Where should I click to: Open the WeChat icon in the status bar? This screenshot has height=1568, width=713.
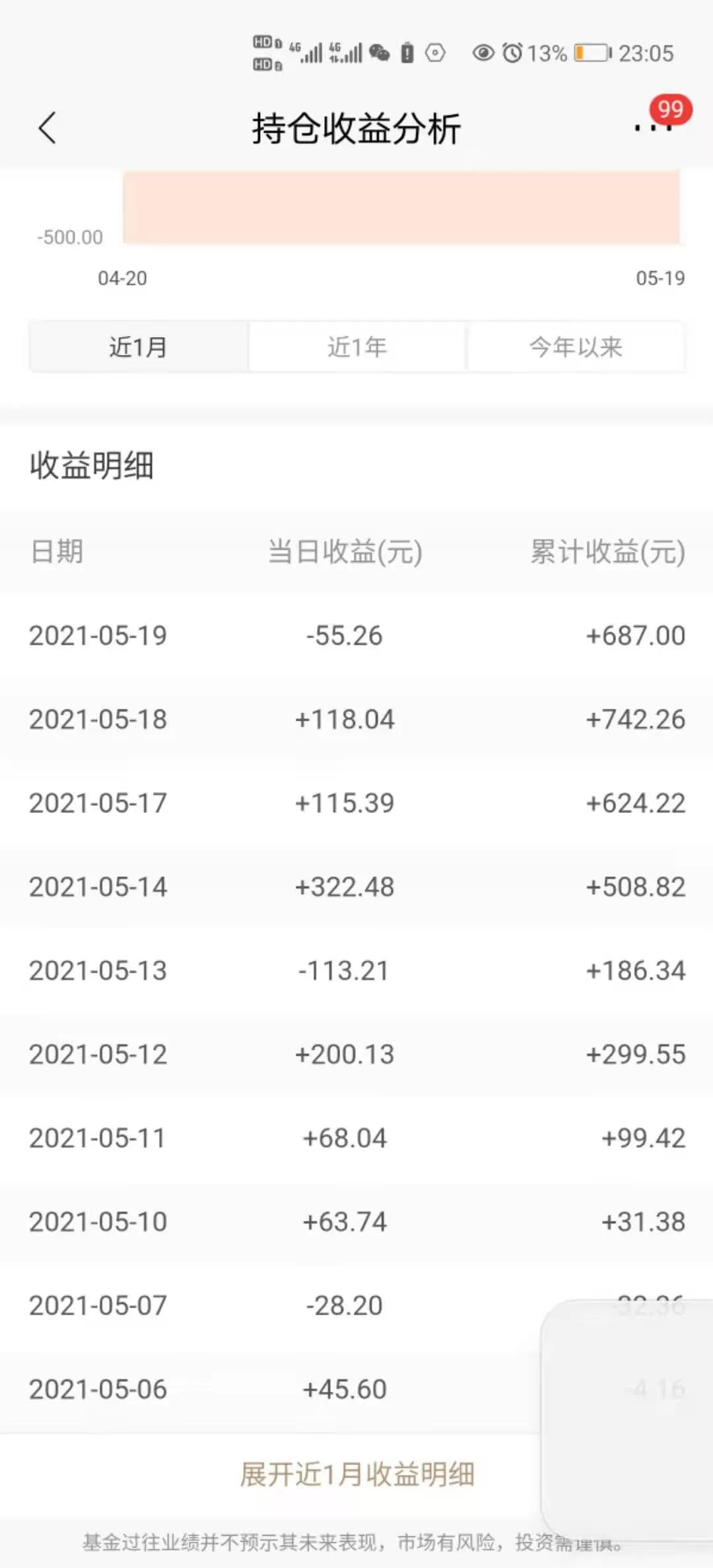pyautogui.click(x=378, y=54)
